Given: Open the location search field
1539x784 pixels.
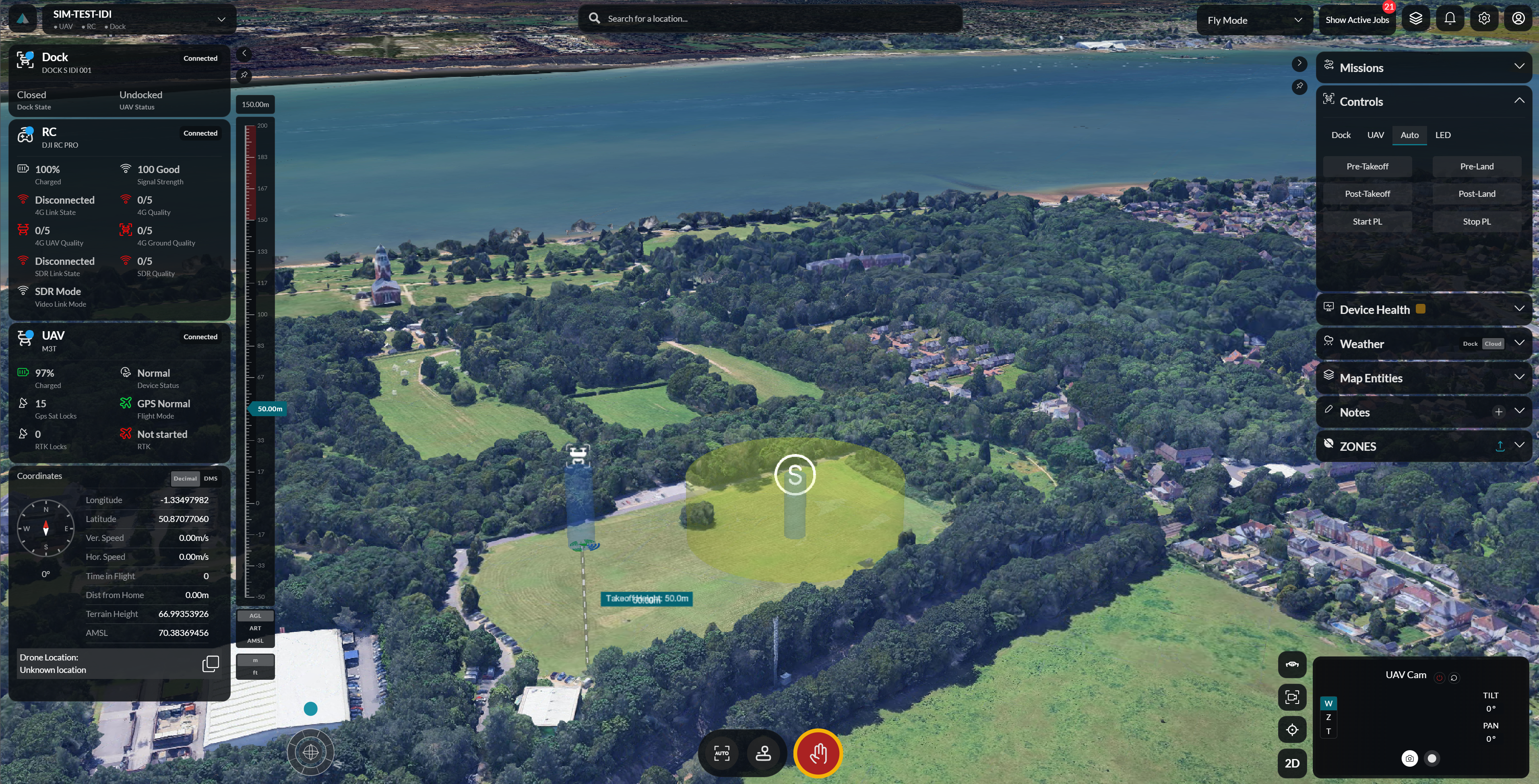Looking at the screenshot, I should [771, 19].
